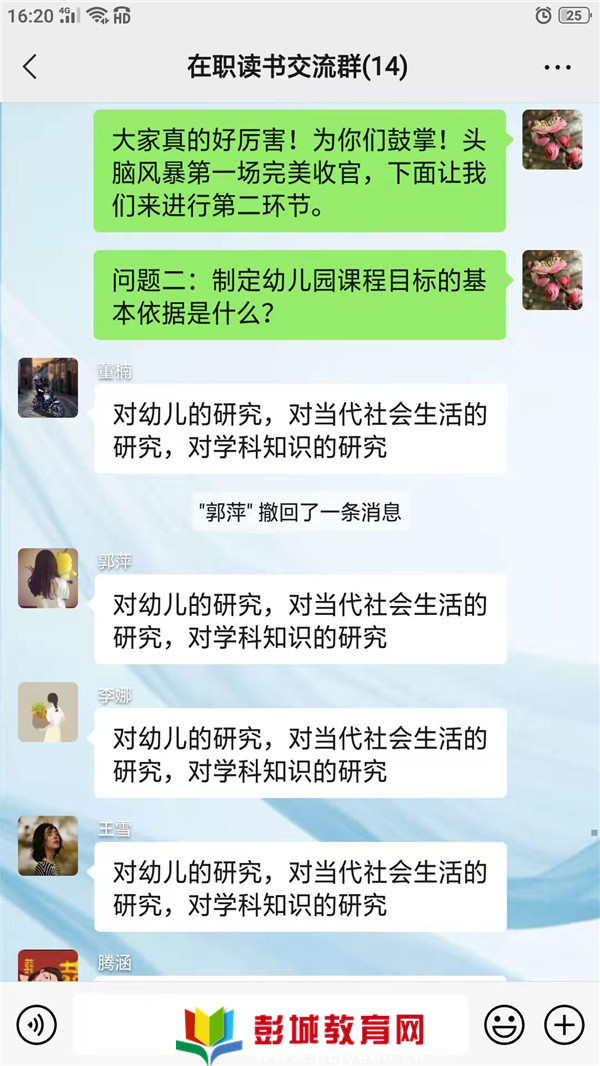The width and height of the screenshot is (600, 1066).
Task: Switch to voice message input
Action: (37, 1025)
